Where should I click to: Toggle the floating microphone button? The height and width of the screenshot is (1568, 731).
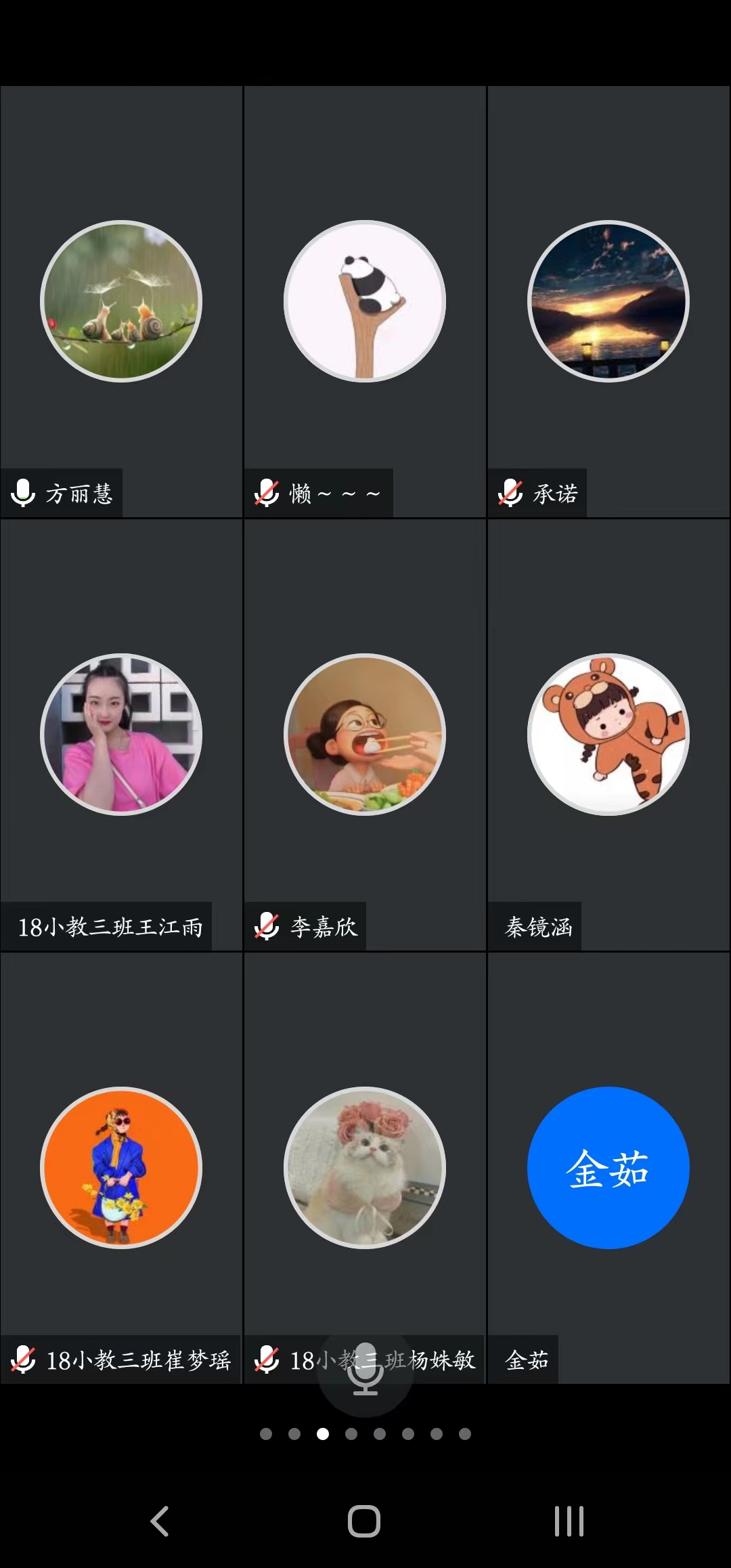pos(365,1369)
